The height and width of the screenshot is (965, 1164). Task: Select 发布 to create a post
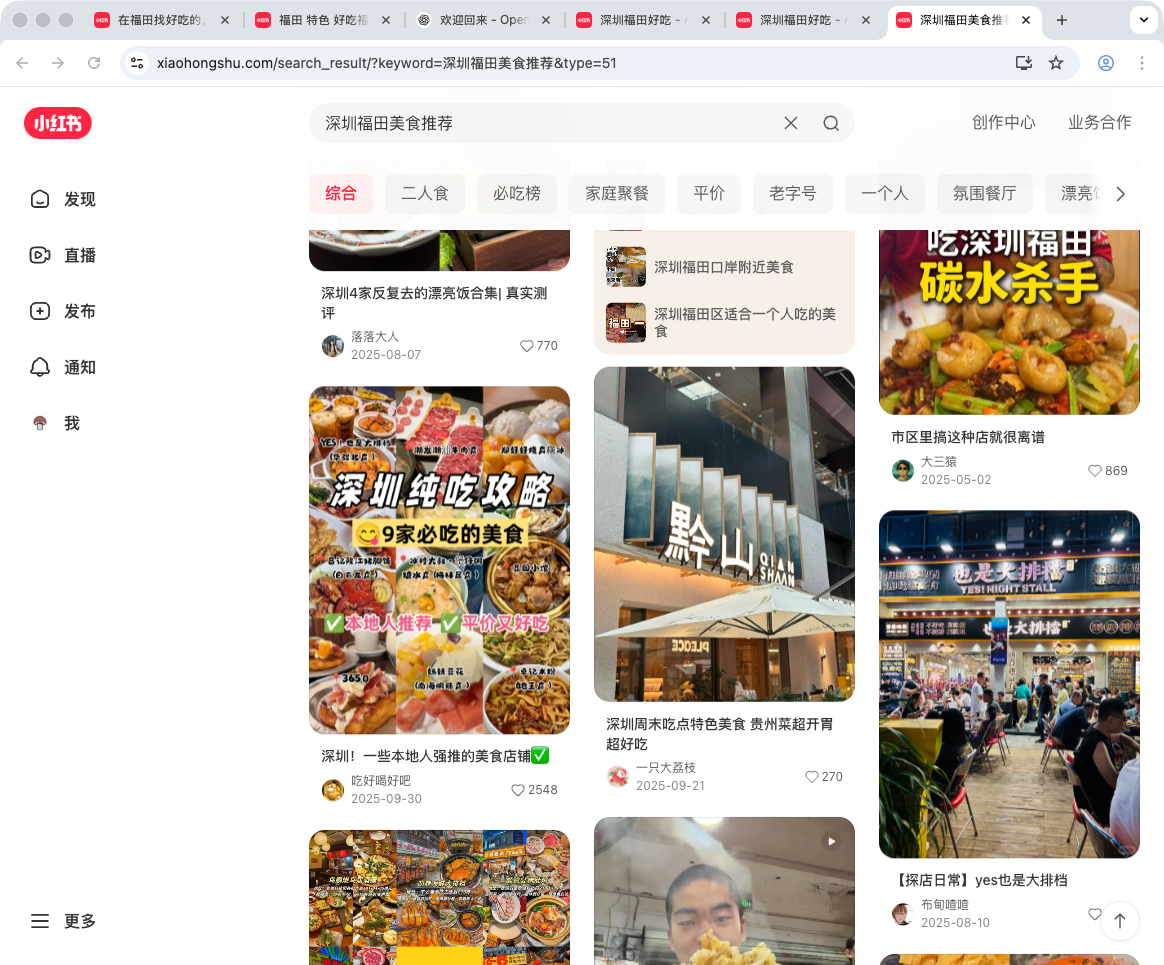(x=64, y=311)
